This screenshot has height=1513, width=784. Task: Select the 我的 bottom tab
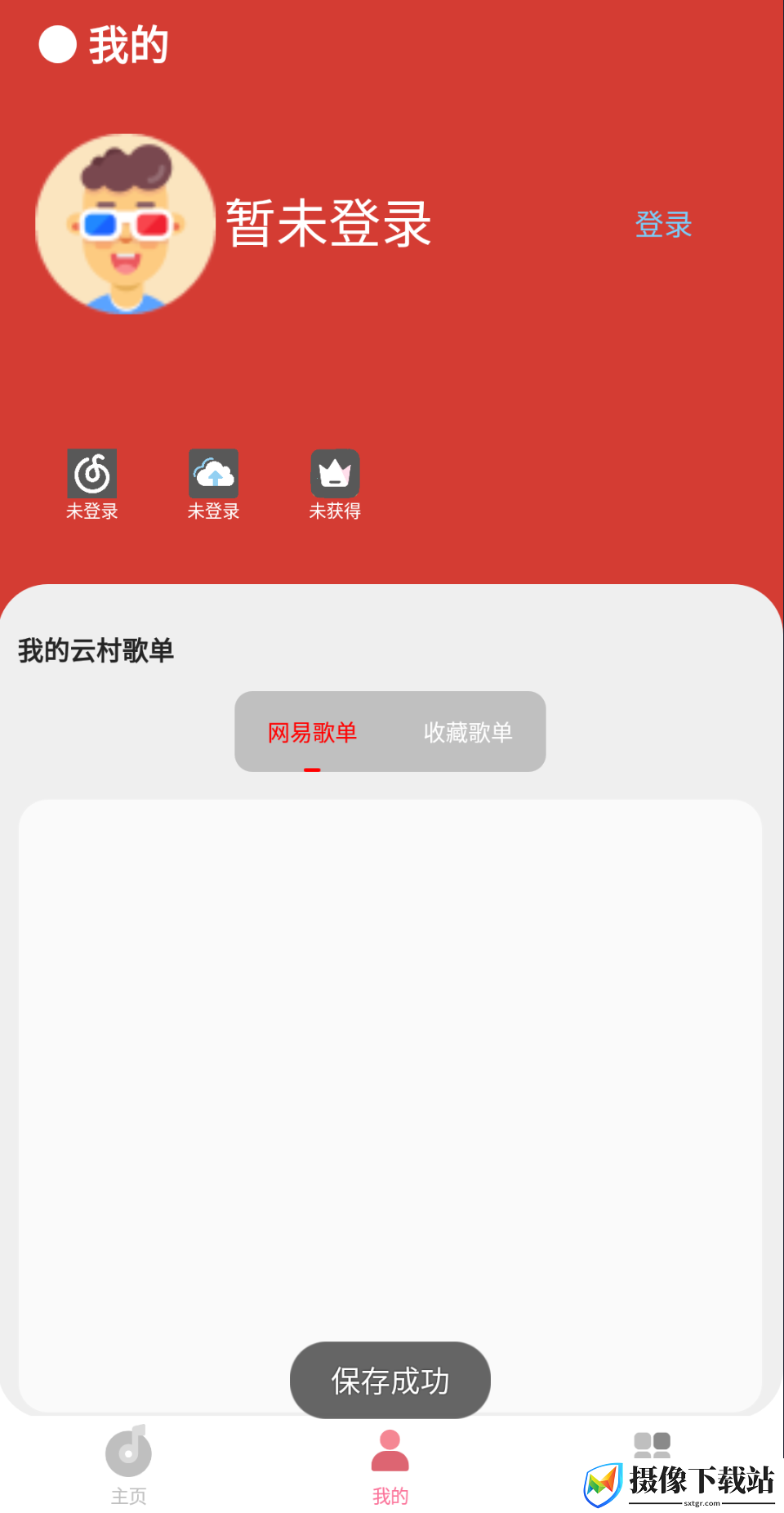(390, 1468)
